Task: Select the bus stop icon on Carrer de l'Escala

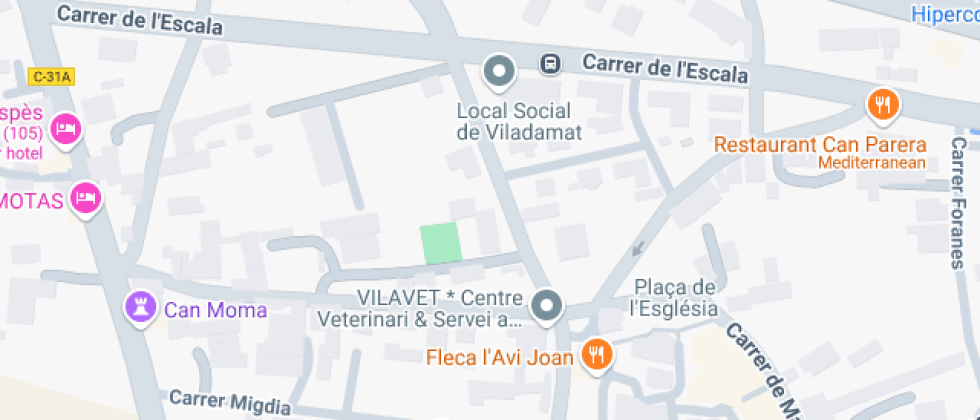Action: [550, 65]
